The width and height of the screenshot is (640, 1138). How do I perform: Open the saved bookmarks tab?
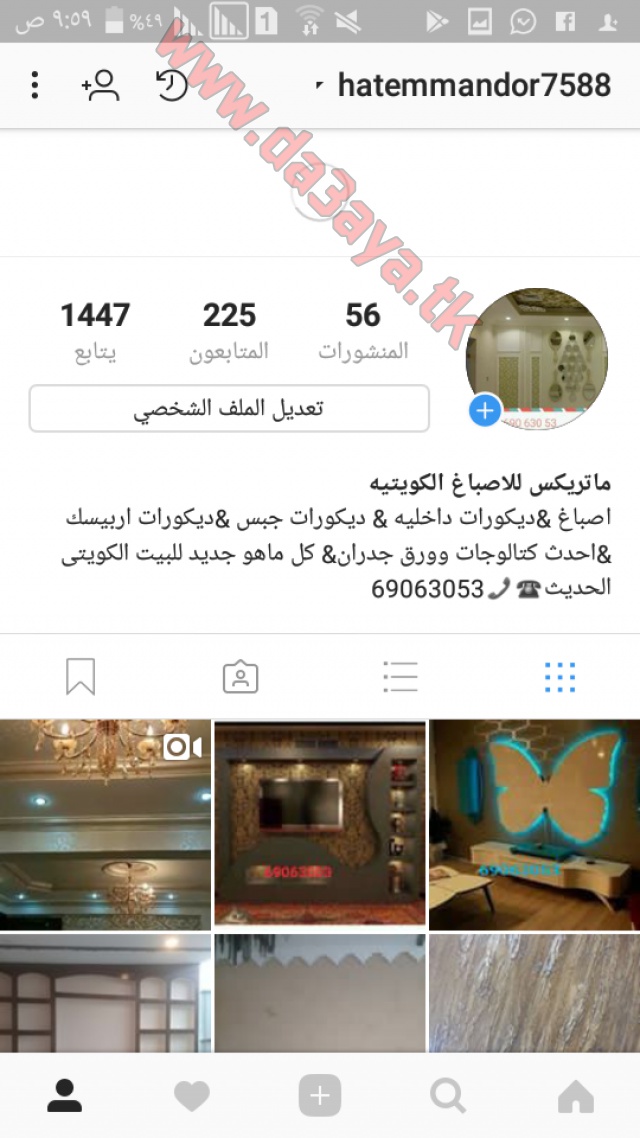[81, 677]
